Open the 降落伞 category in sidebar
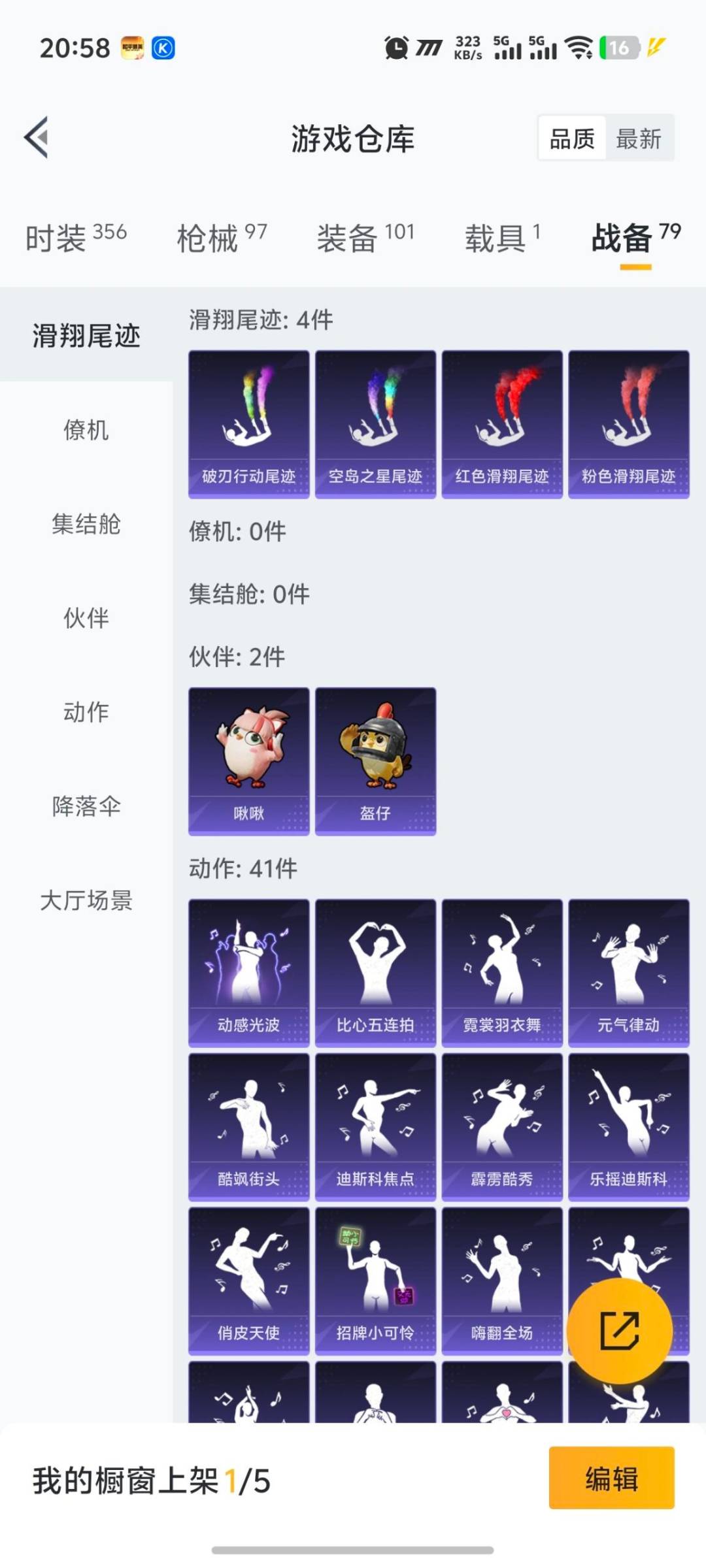 [87, 808]
